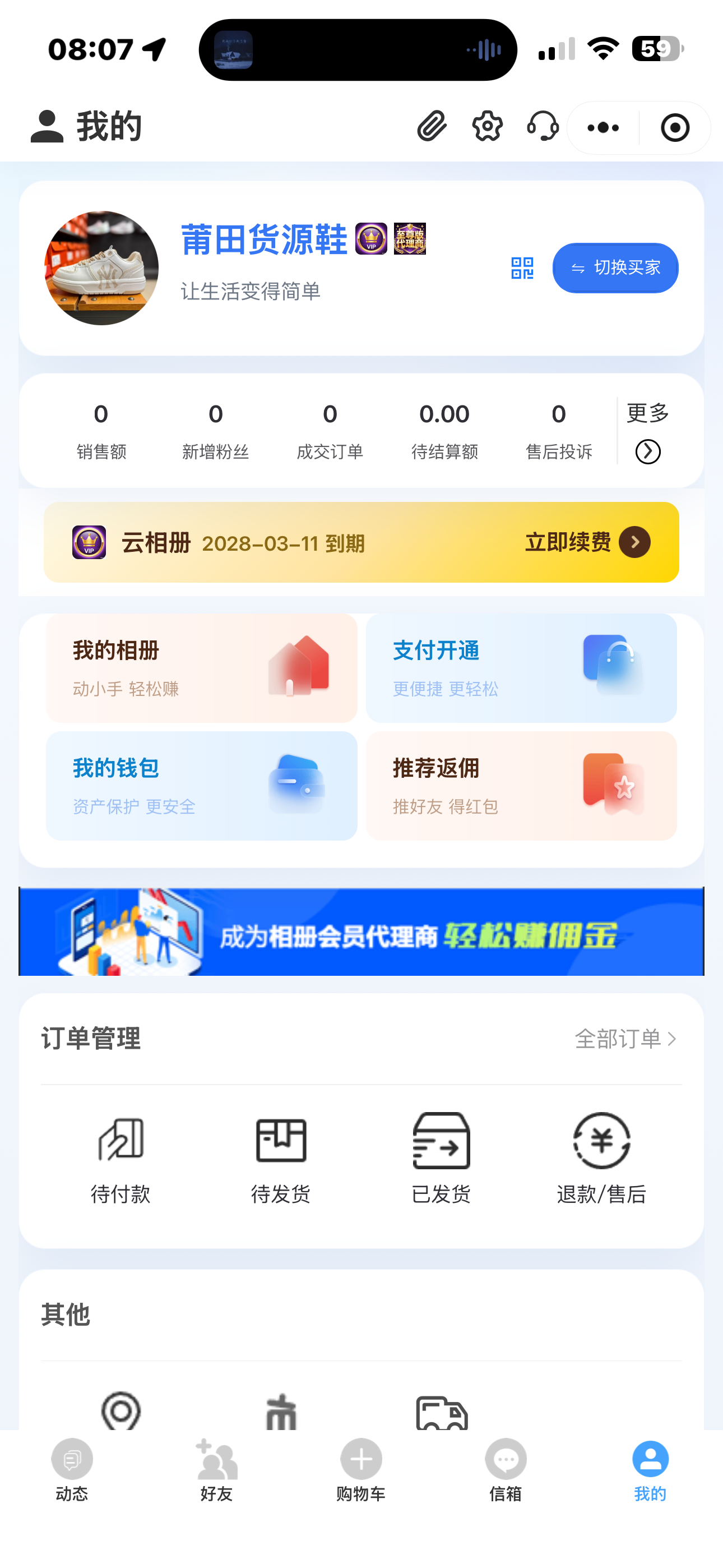723x1568 pixels.
Task: Open 已发货 shipped orders
Action: (x=441, y=1156)
